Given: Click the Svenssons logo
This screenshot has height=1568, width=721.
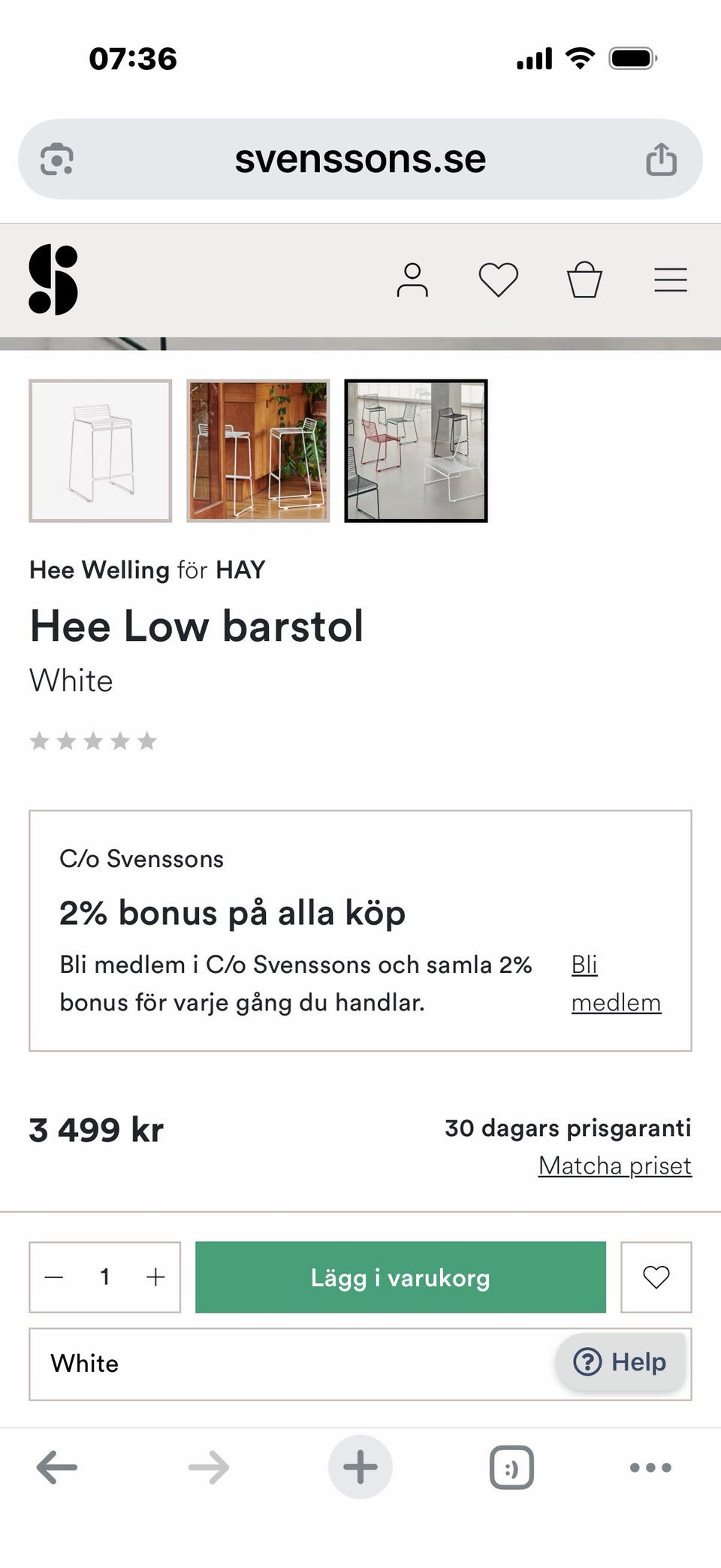Looking at the screenshot, I should click(52, 280).
